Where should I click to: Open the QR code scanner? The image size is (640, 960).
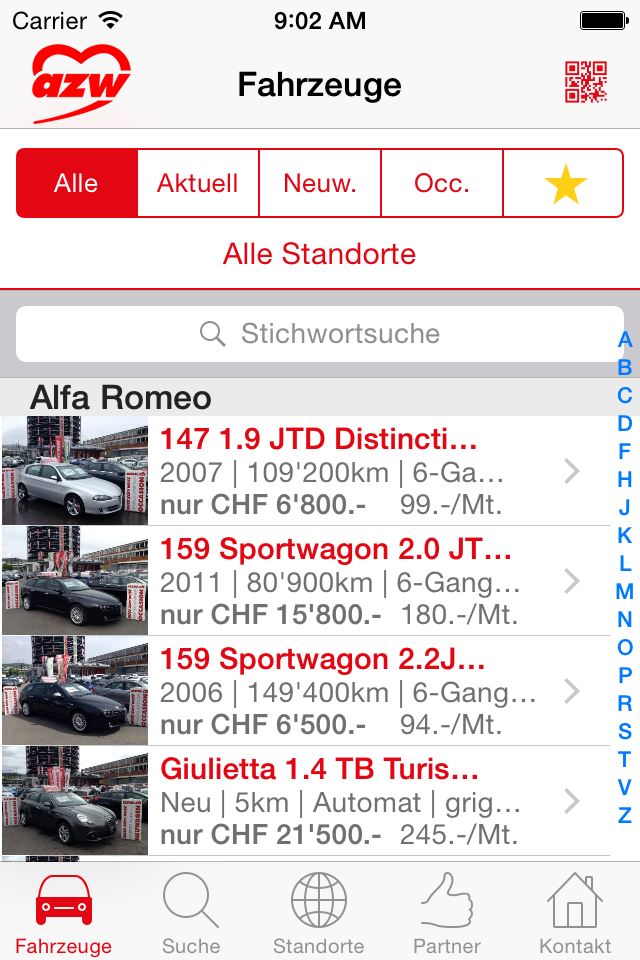[586, 83]
